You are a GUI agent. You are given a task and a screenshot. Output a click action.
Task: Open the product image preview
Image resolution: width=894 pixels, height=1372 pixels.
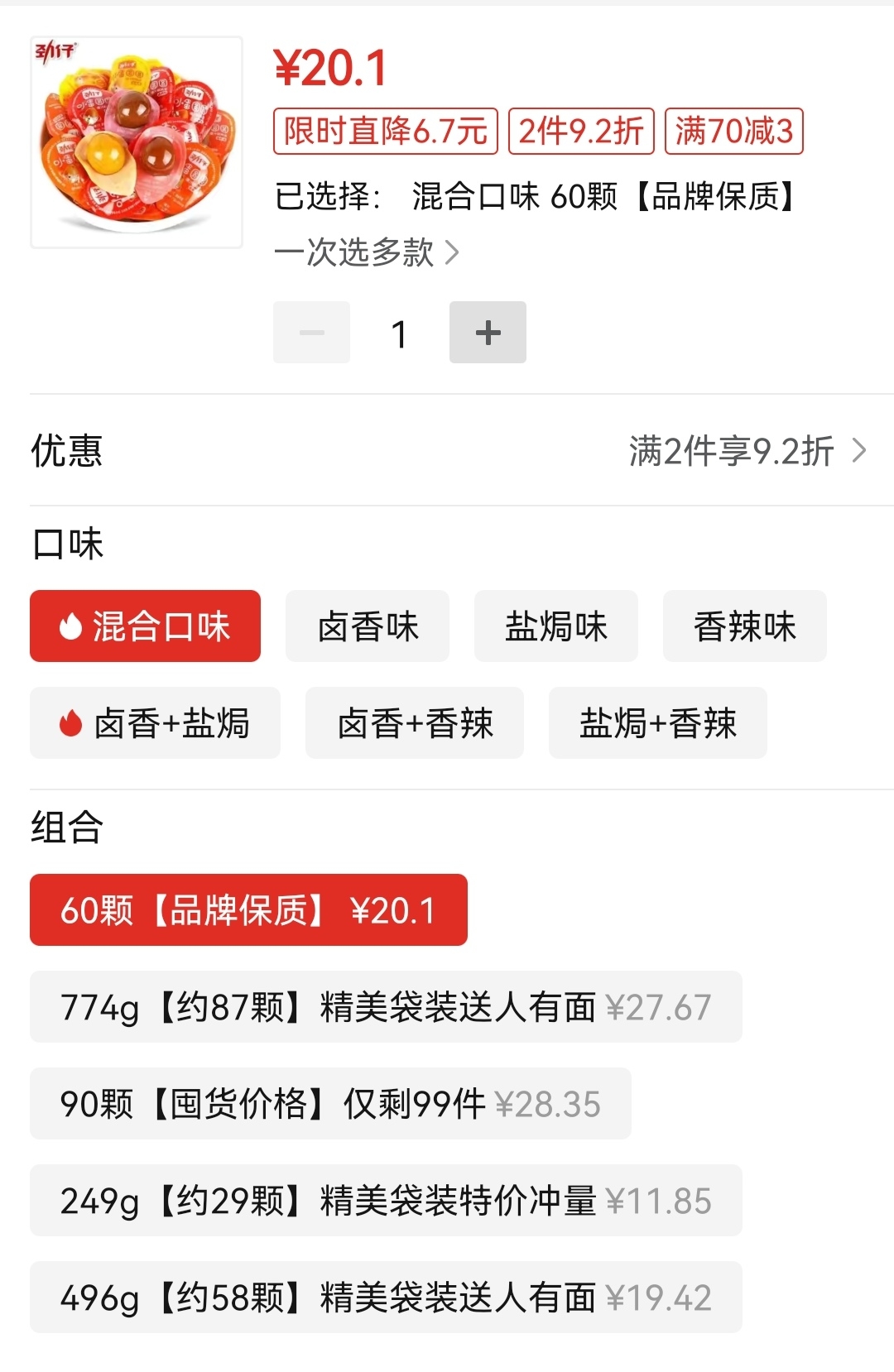(137, 142)
